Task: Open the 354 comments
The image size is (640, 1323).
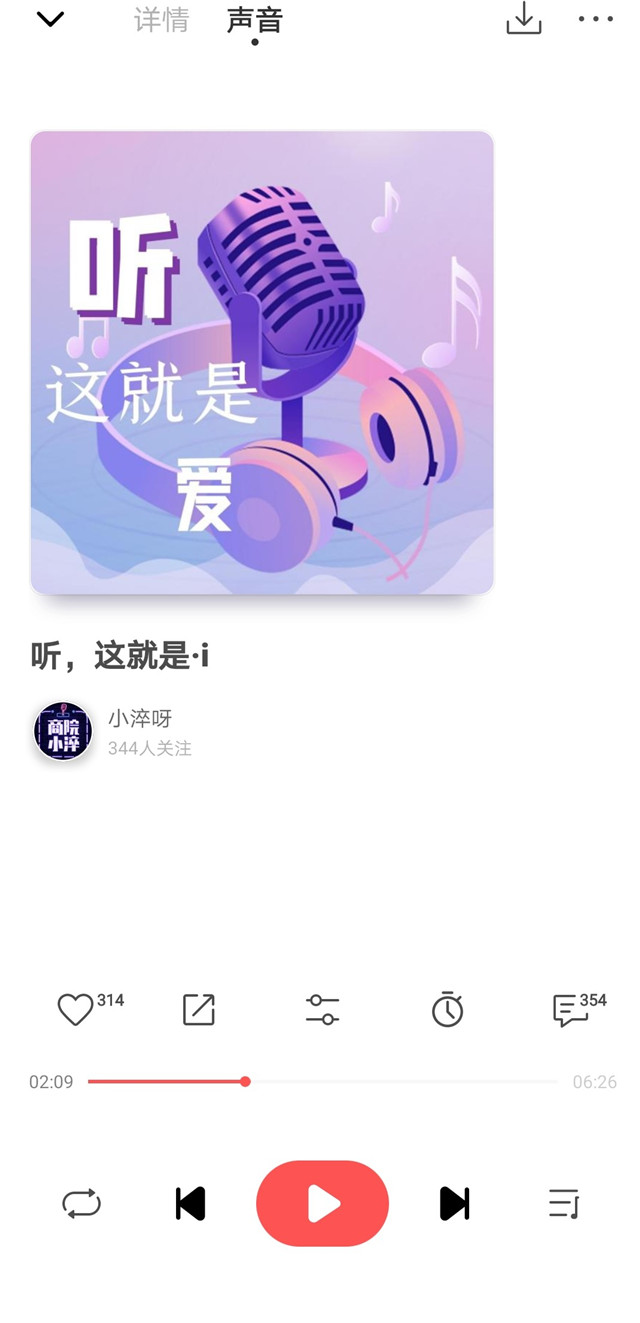Action: point(571,1009)
